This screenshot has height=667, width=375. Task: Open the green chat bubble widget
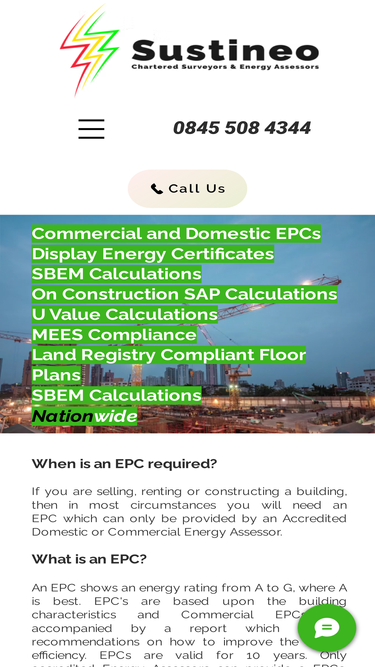327,628
